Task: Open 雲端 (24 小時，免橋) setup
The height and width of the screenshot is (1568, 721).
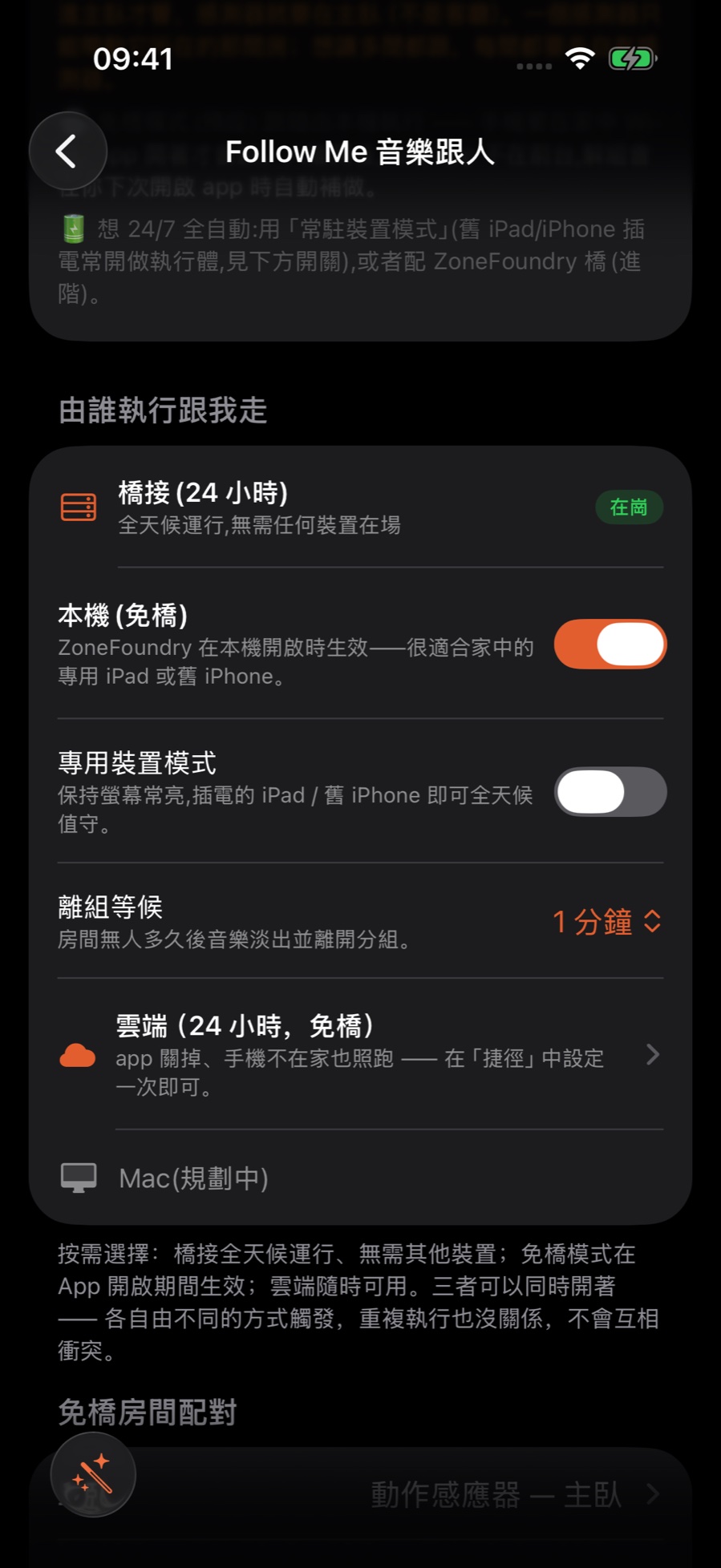Action: 361,1054
